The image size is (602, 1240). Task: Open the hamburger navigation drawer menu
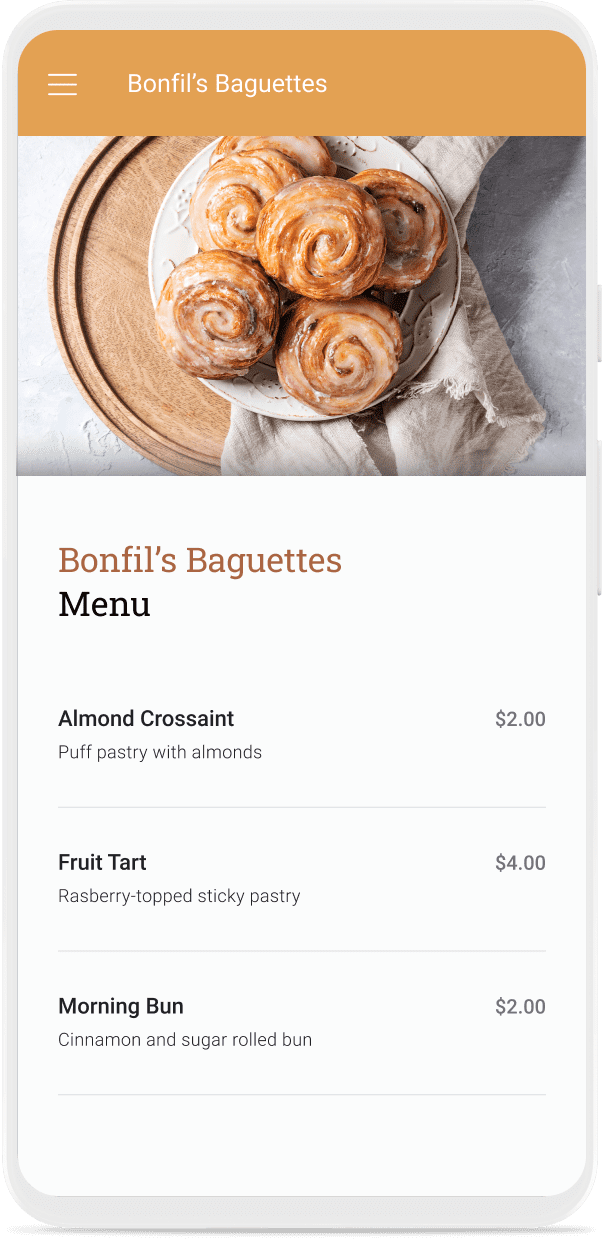coord(62,85)
